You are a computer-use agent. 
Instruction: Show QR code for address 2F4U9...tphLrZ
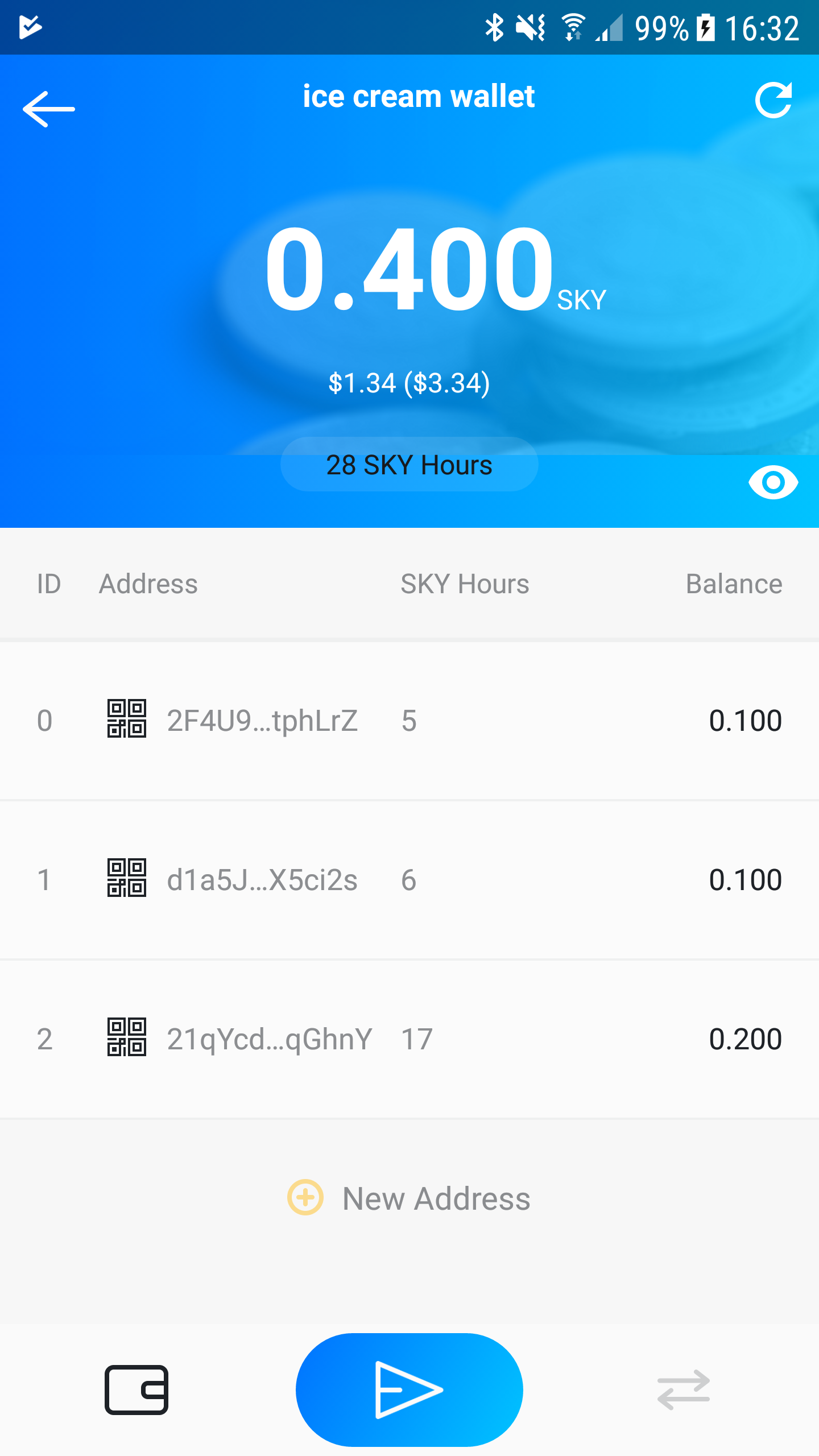click(x=127, y=718)
